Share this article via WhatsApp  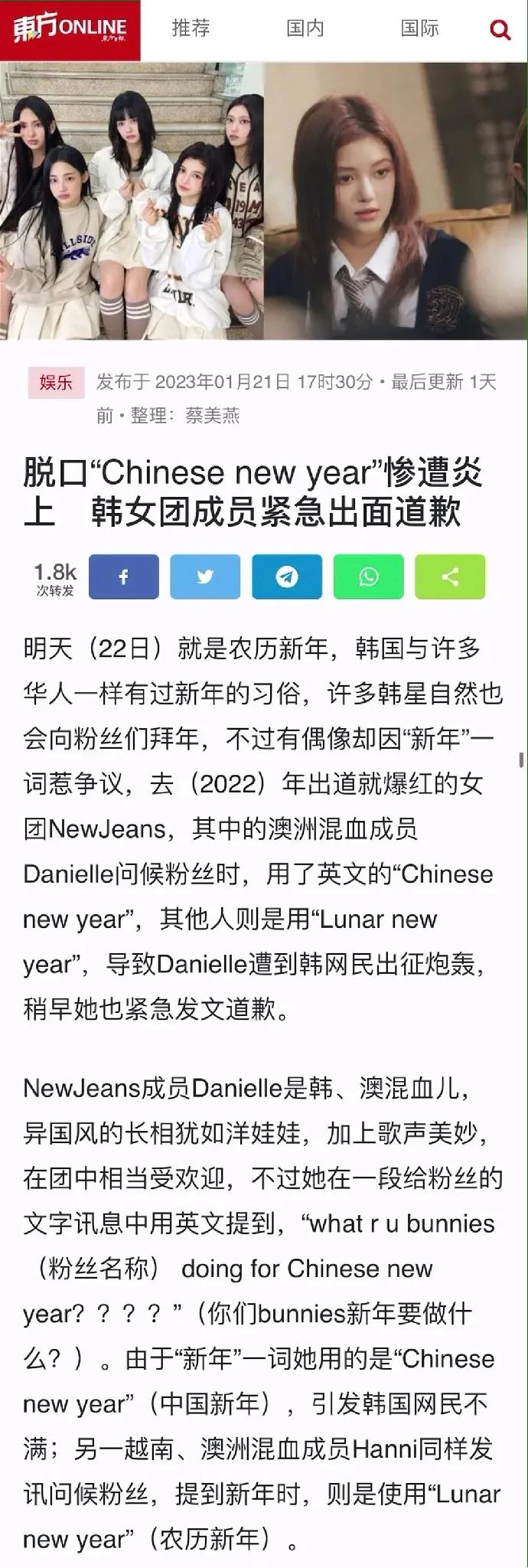(x=369, y=577)
